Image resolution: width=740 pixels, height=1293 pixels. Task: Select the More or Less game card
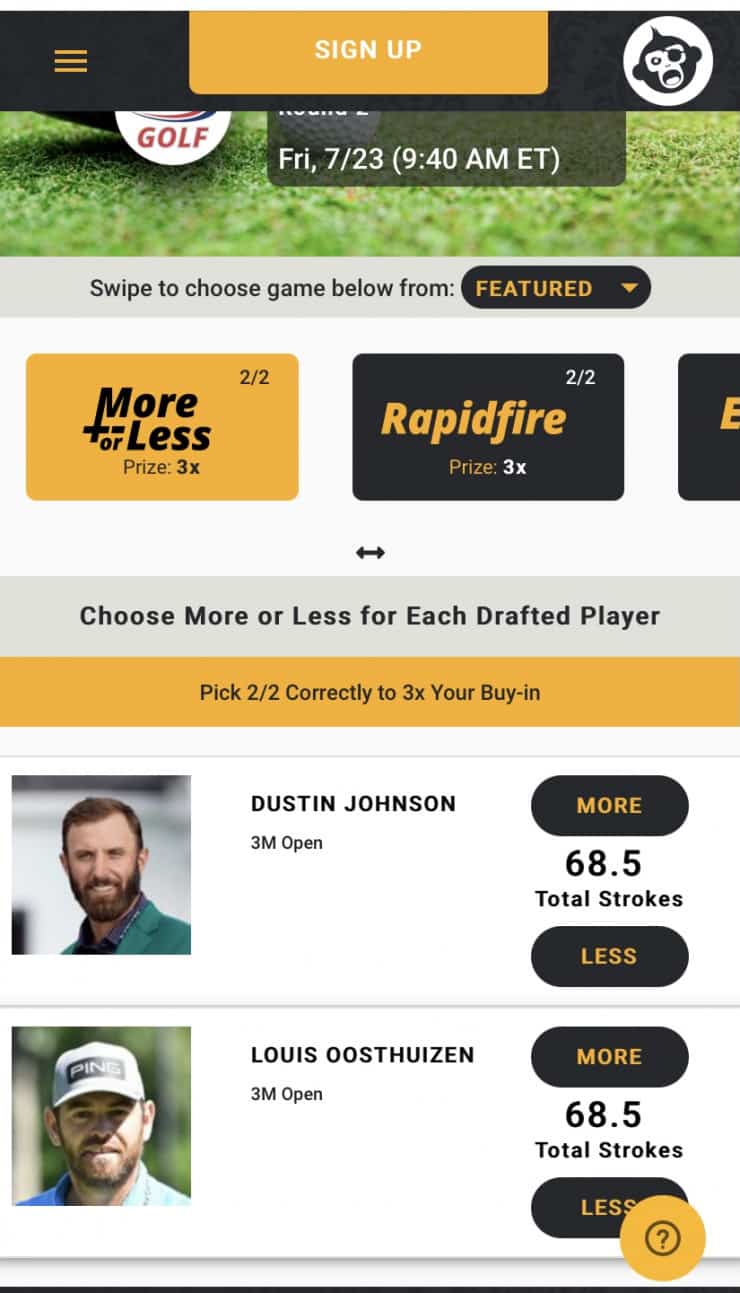click(162, 427)
